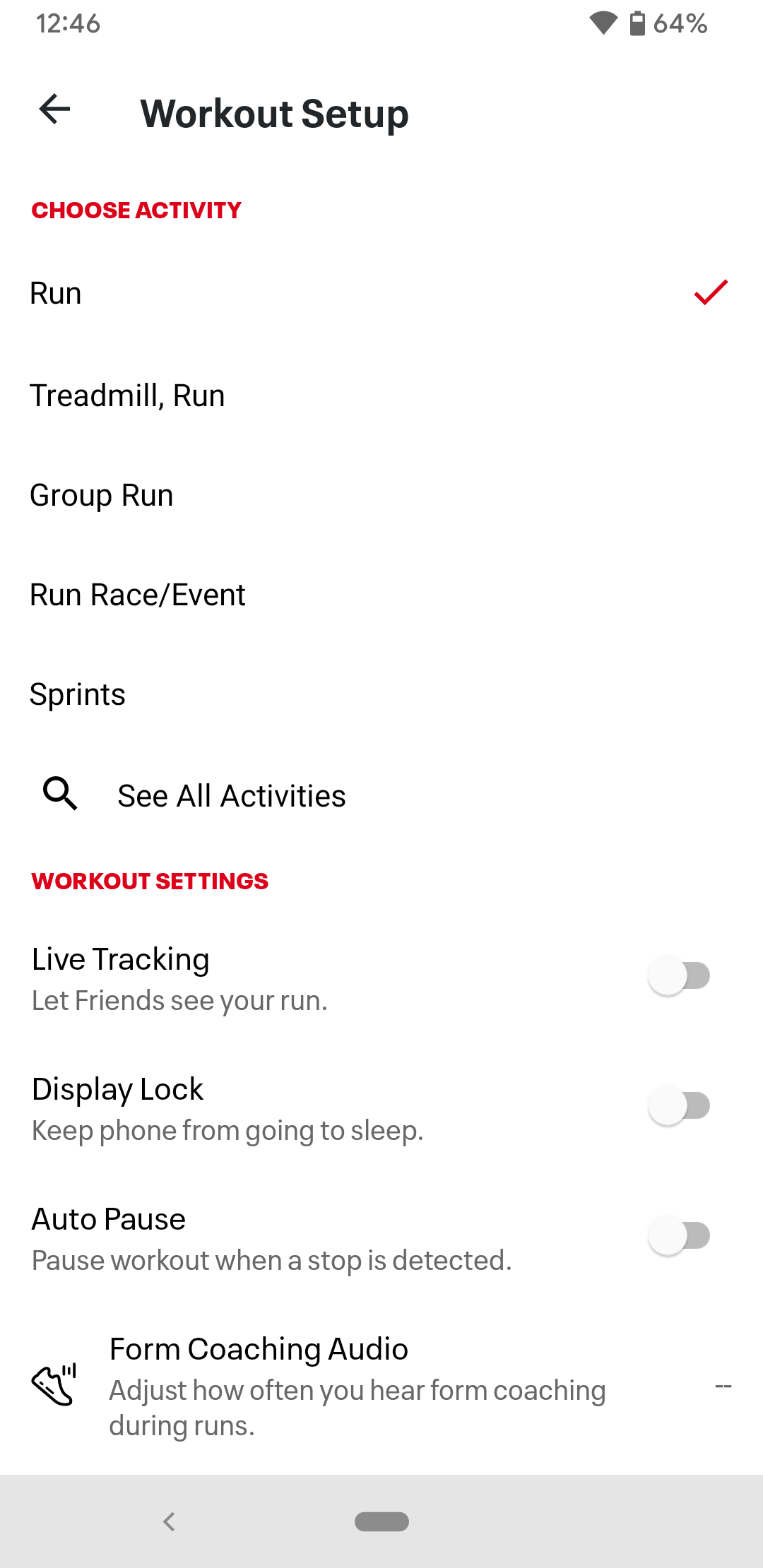Go back from Workout Setup
Screen dimensions: 763x1568
click(54, 109)
